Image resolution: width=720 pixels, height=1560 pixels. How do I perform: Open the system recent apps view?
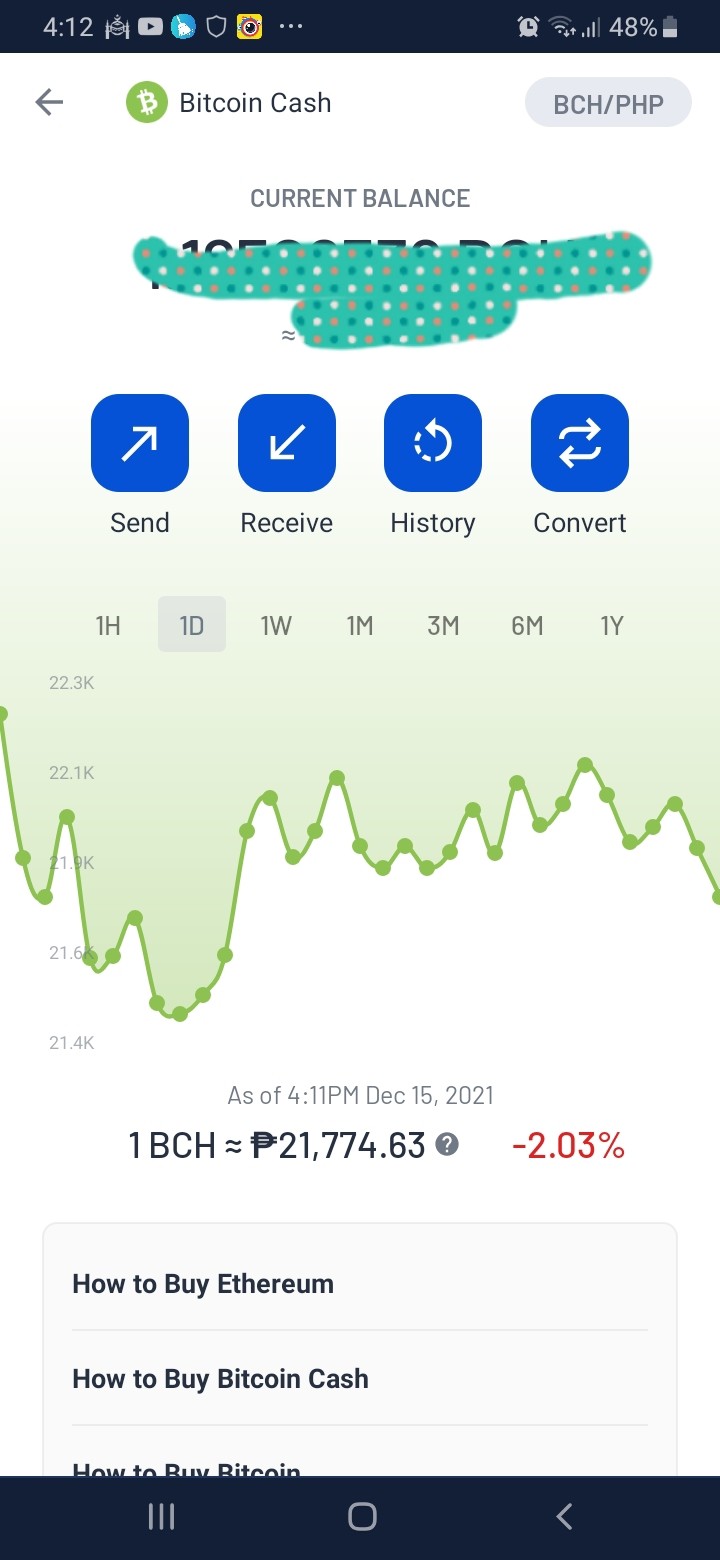click(x=161, y=1517)
